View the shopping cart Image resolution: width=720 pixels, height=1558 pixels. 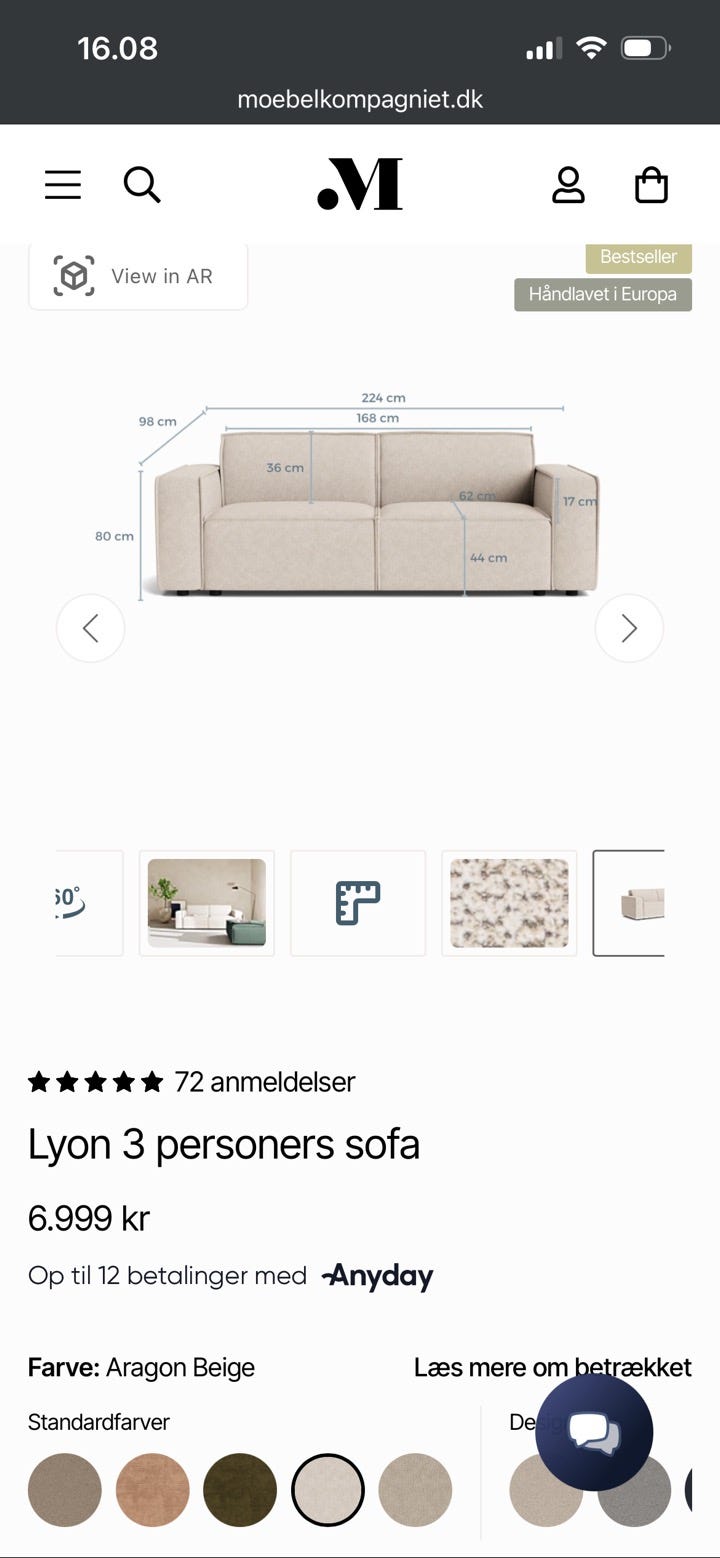[x=651, y=184]
